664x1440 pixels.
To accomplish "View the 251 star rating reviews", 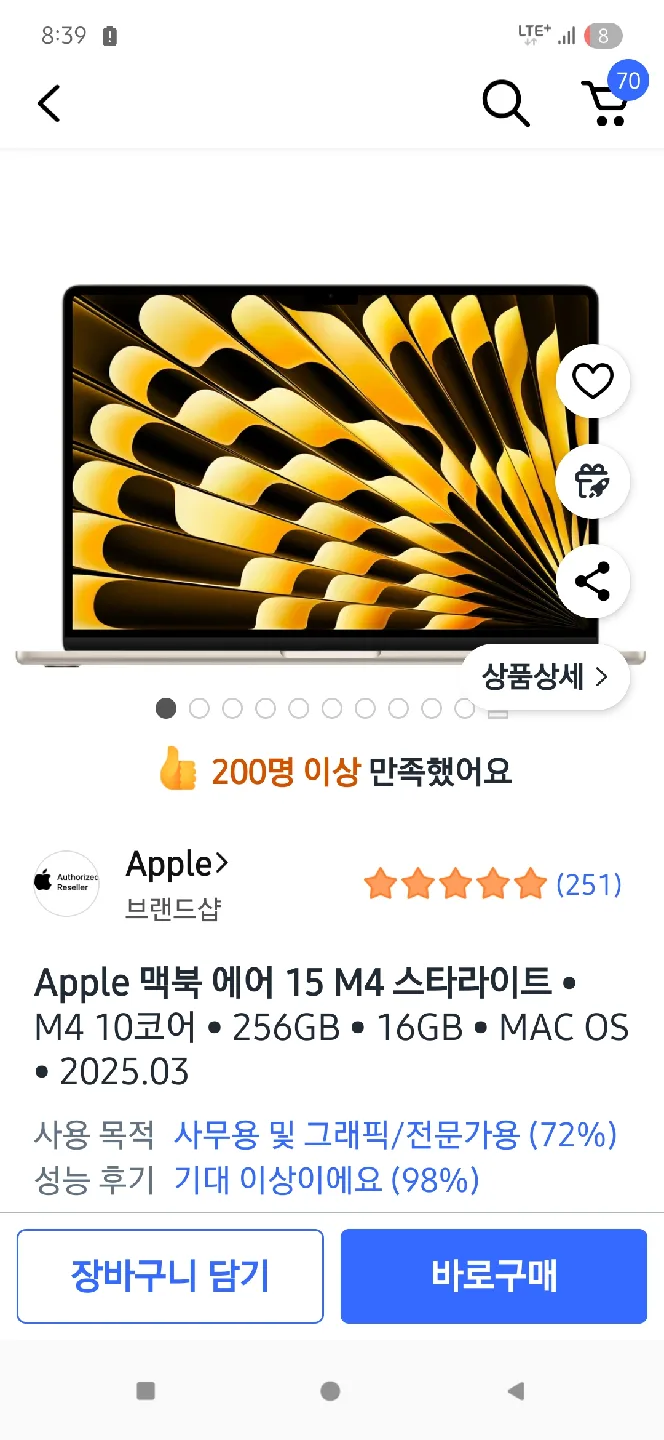I will coord(492,884).
